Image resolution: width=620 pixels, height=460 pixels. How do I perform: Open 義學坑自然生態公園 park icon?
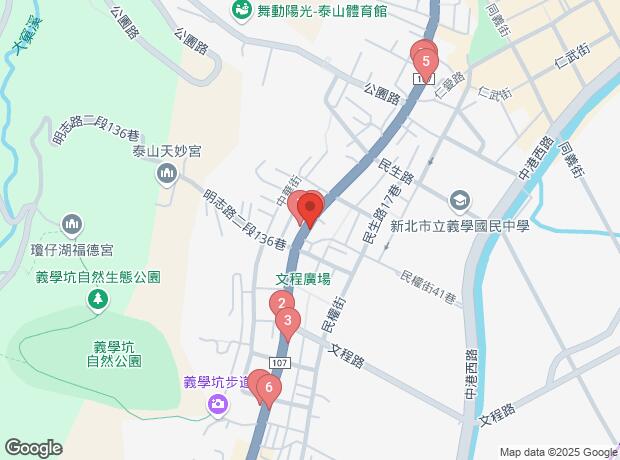(98, 299)
